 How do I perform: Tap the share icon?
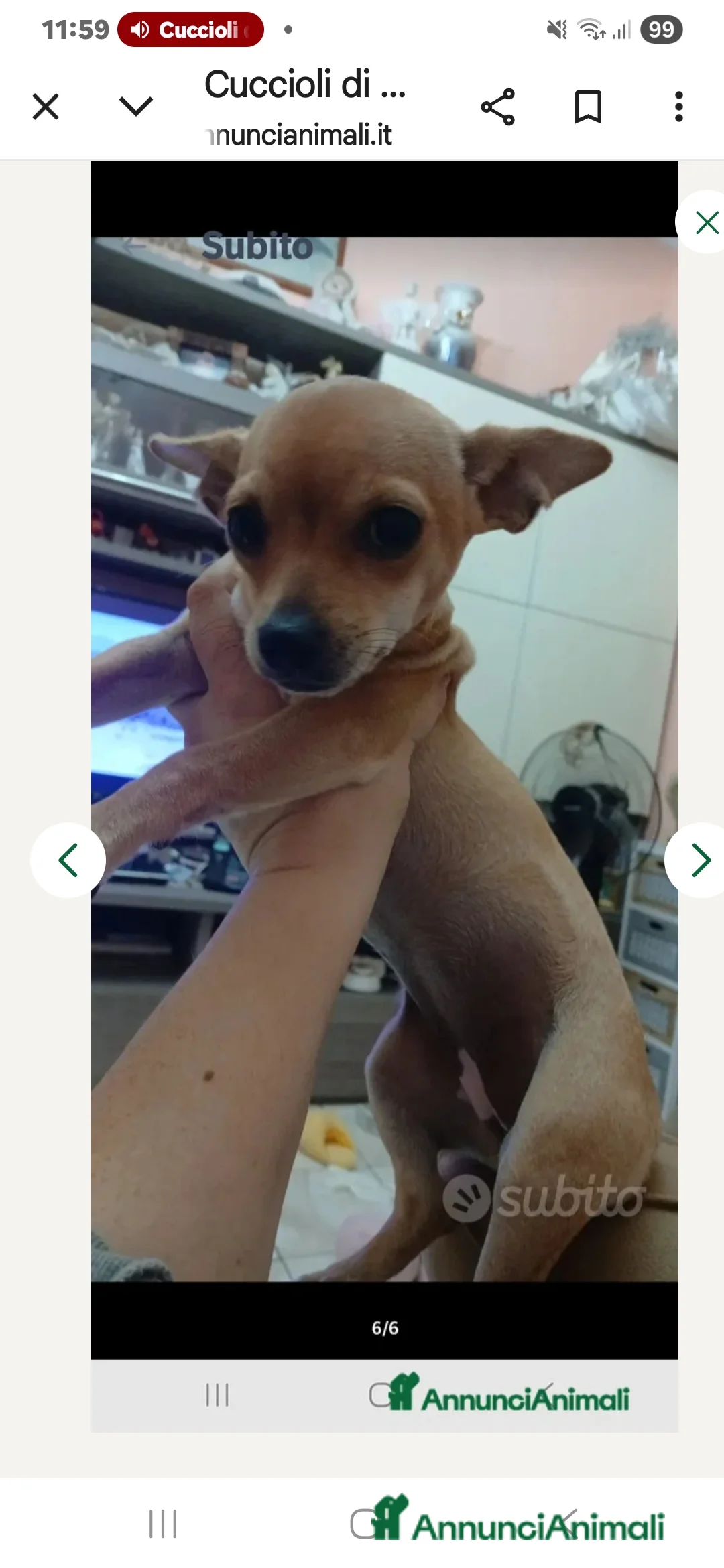coord(496,106)
